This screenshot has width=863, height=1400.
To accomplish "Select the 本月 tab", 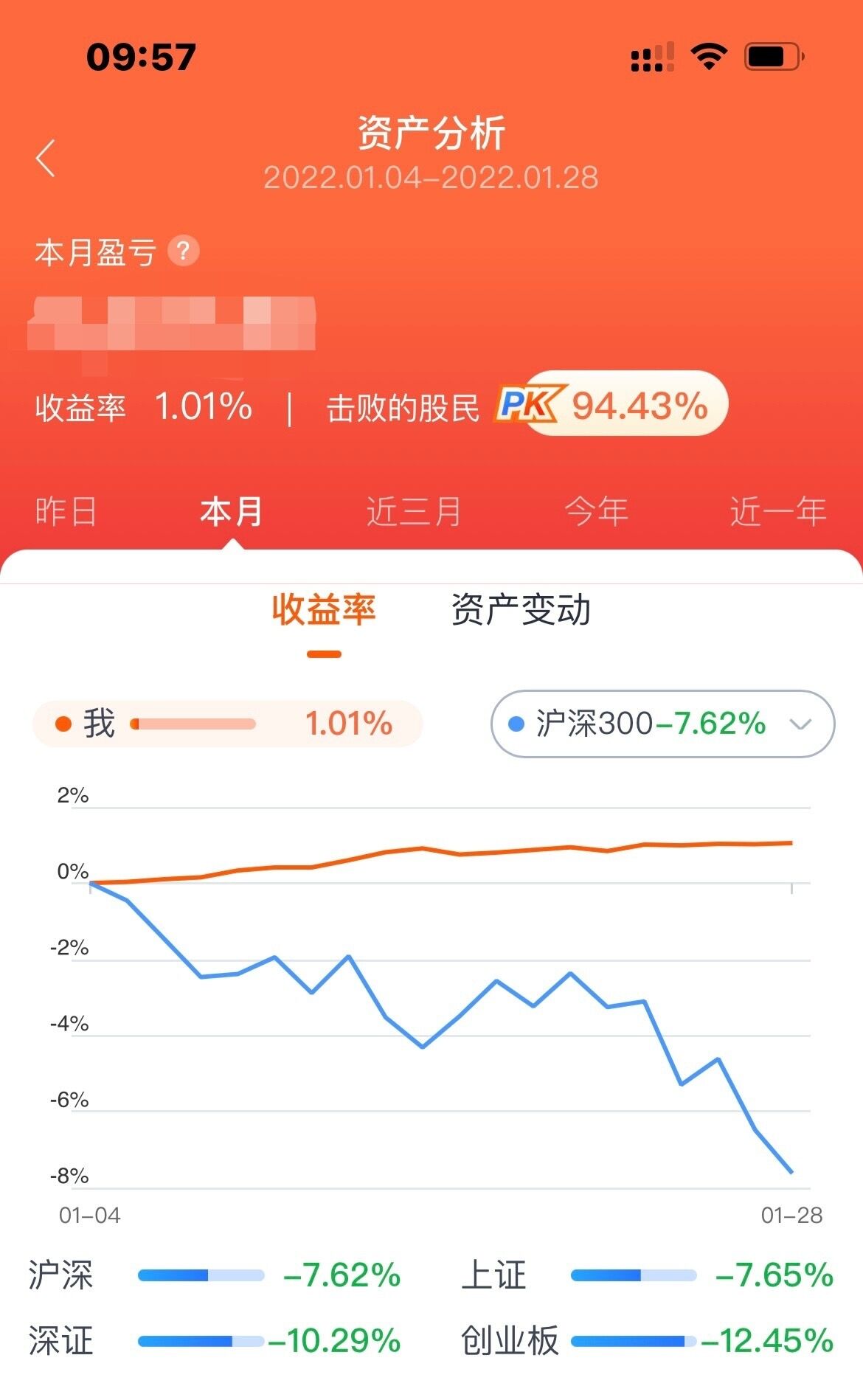I will click(x=232, y=511).
